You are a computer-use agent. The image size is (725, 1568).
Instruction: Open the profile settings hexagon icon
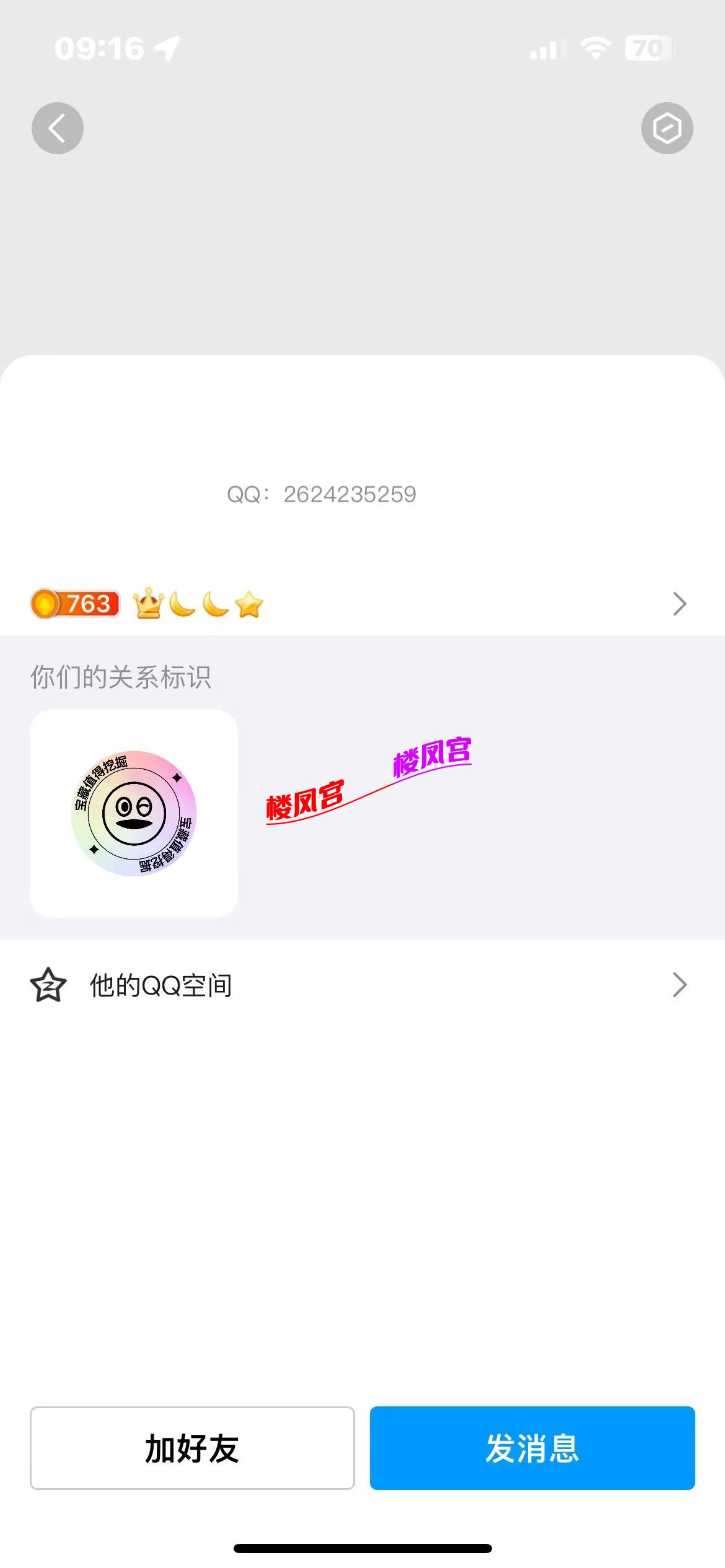point(667,128)
